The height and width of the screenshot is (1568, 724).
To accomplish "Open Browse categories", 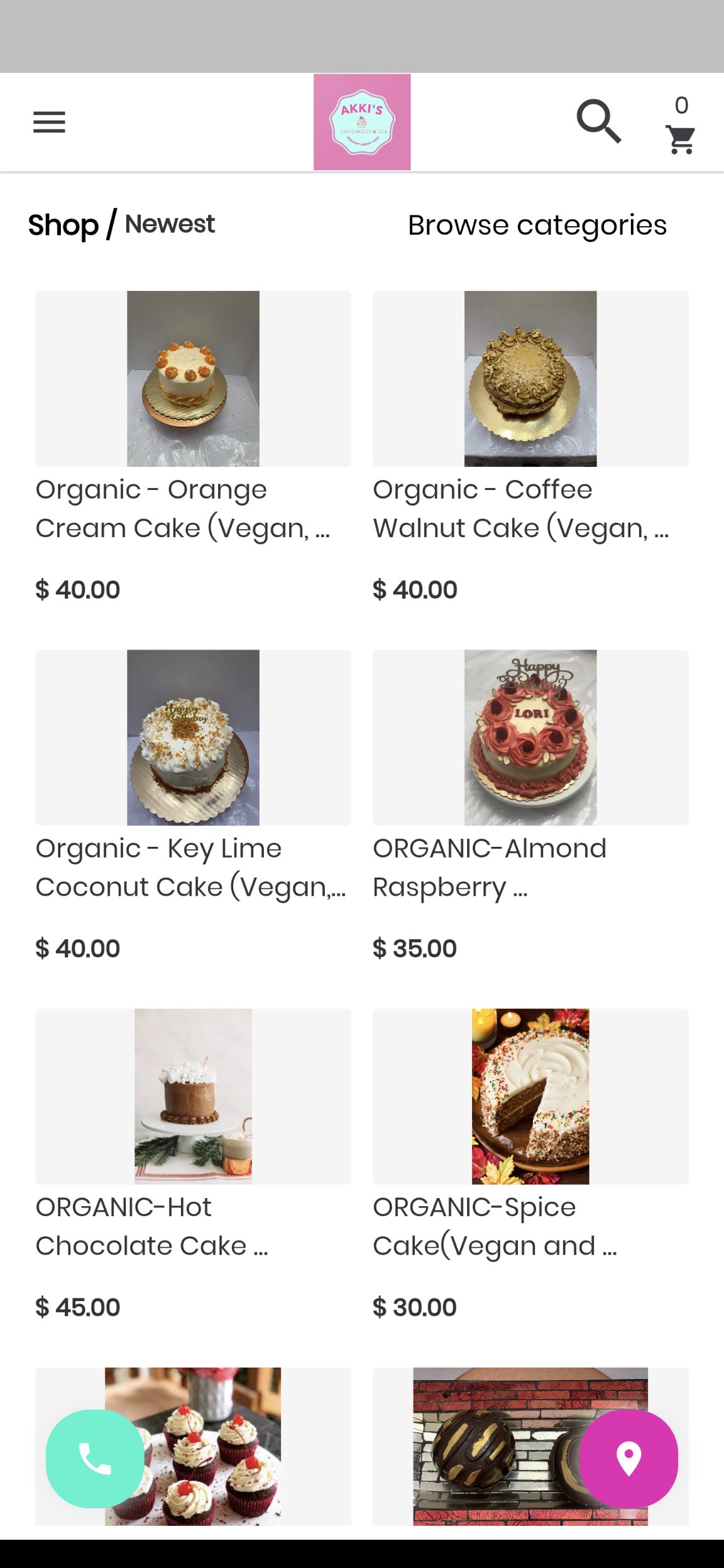I will point(537,225).
